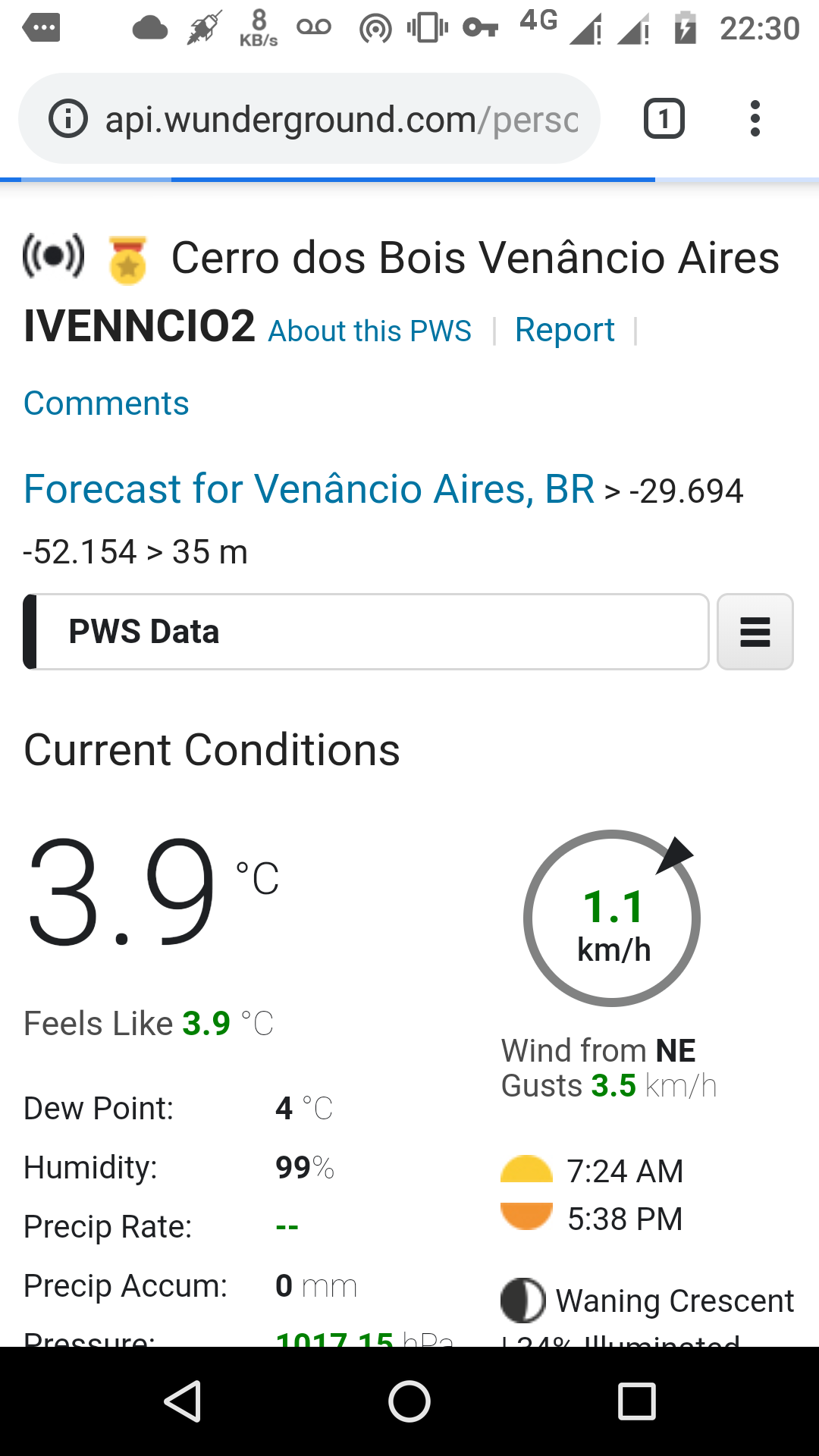The width and height of the screenshot is (819, 1456).
Task: Go back using the system back button
Action: [x=183, y=1401]
